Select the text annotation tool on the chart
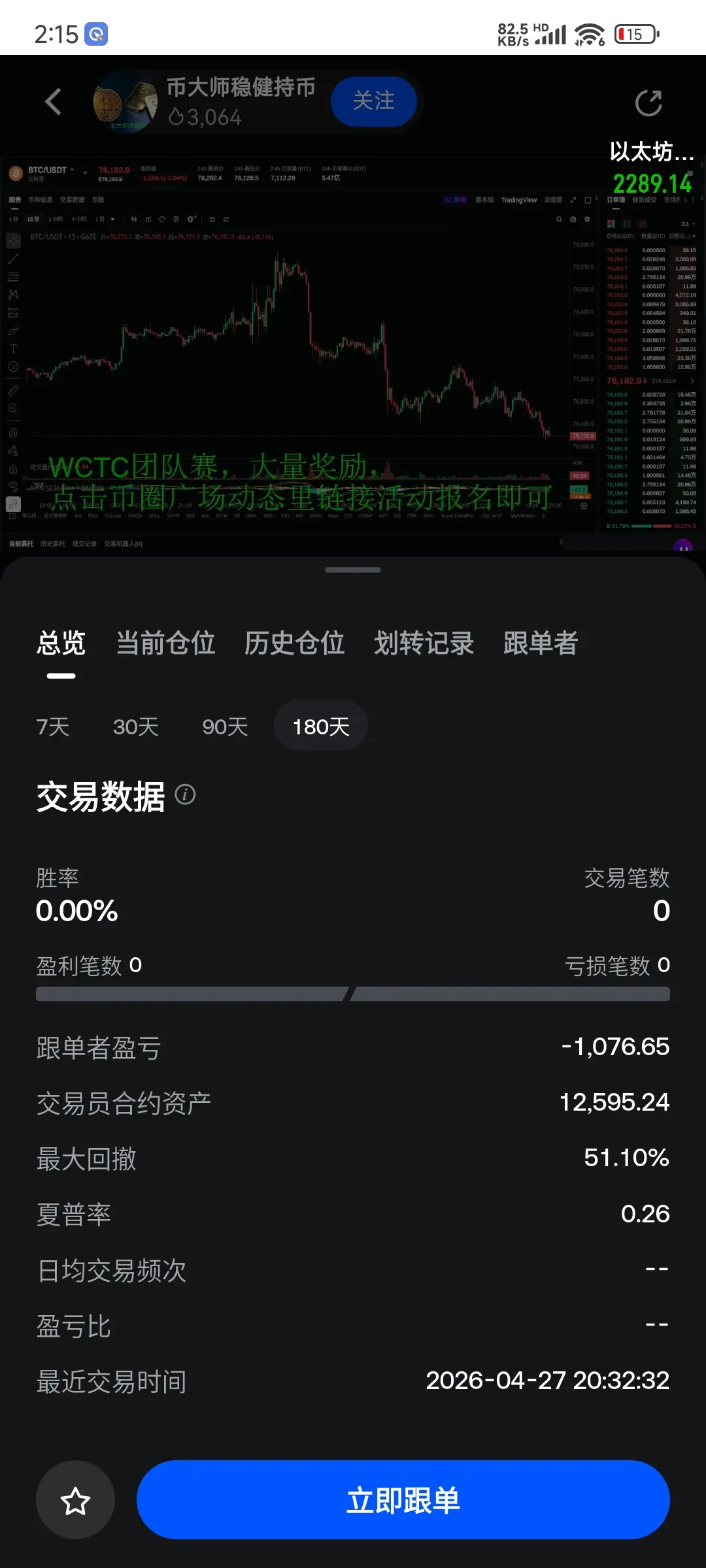This screenshot has width=706, height=1568. [13, 347]
